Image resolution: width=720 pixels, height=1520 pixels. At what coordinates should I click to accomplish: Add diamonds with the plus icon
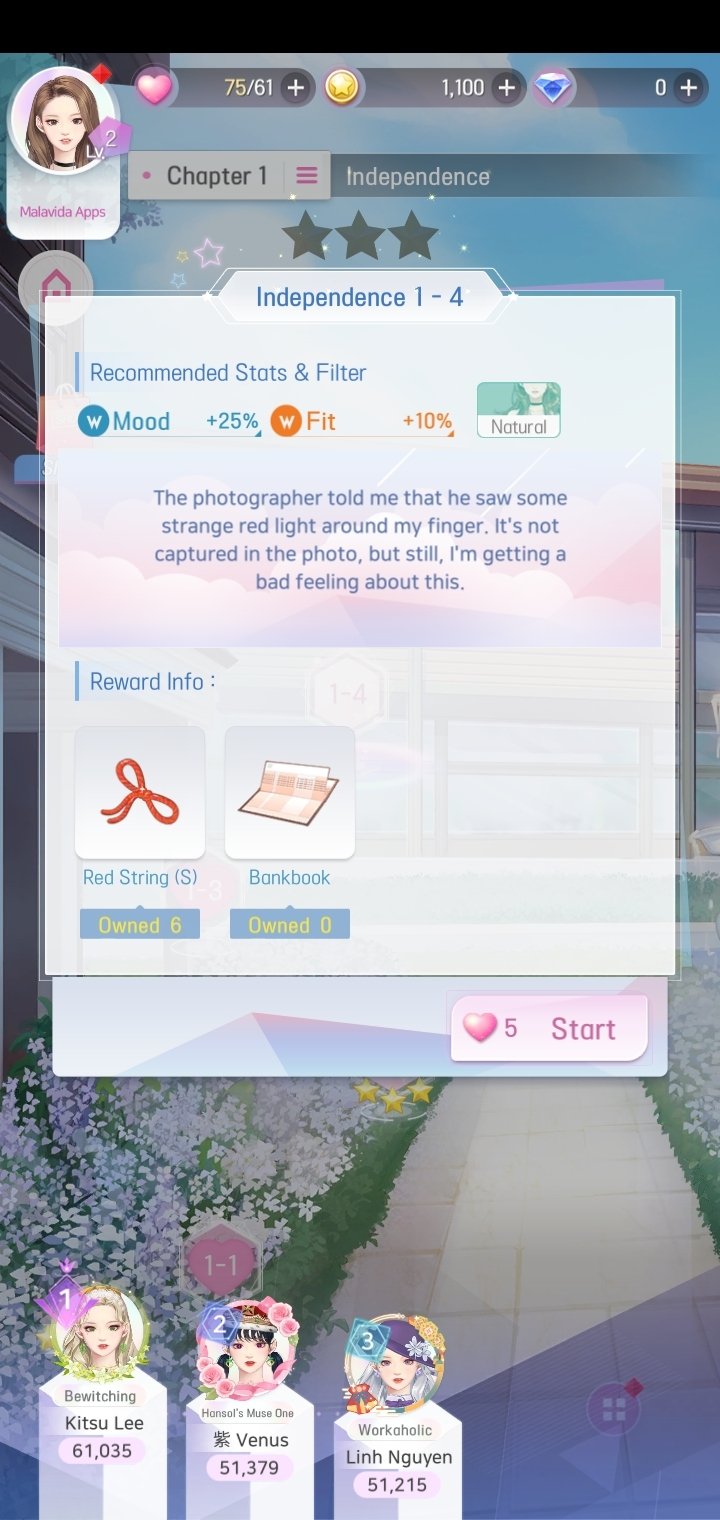pos(689,88)
